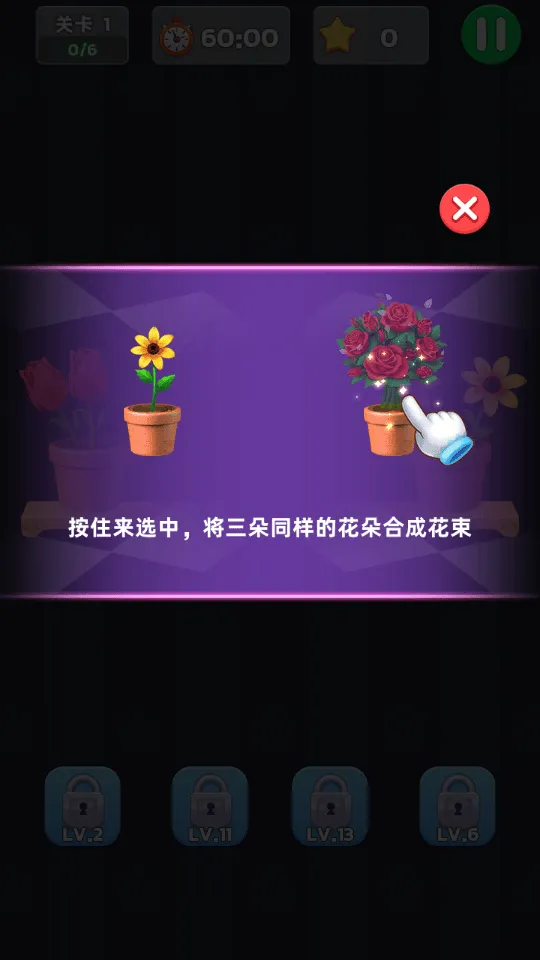Screen dimensions: 540x960
Task: Tap the locked LV.11 booster slot
Action: tap(209, 806)
